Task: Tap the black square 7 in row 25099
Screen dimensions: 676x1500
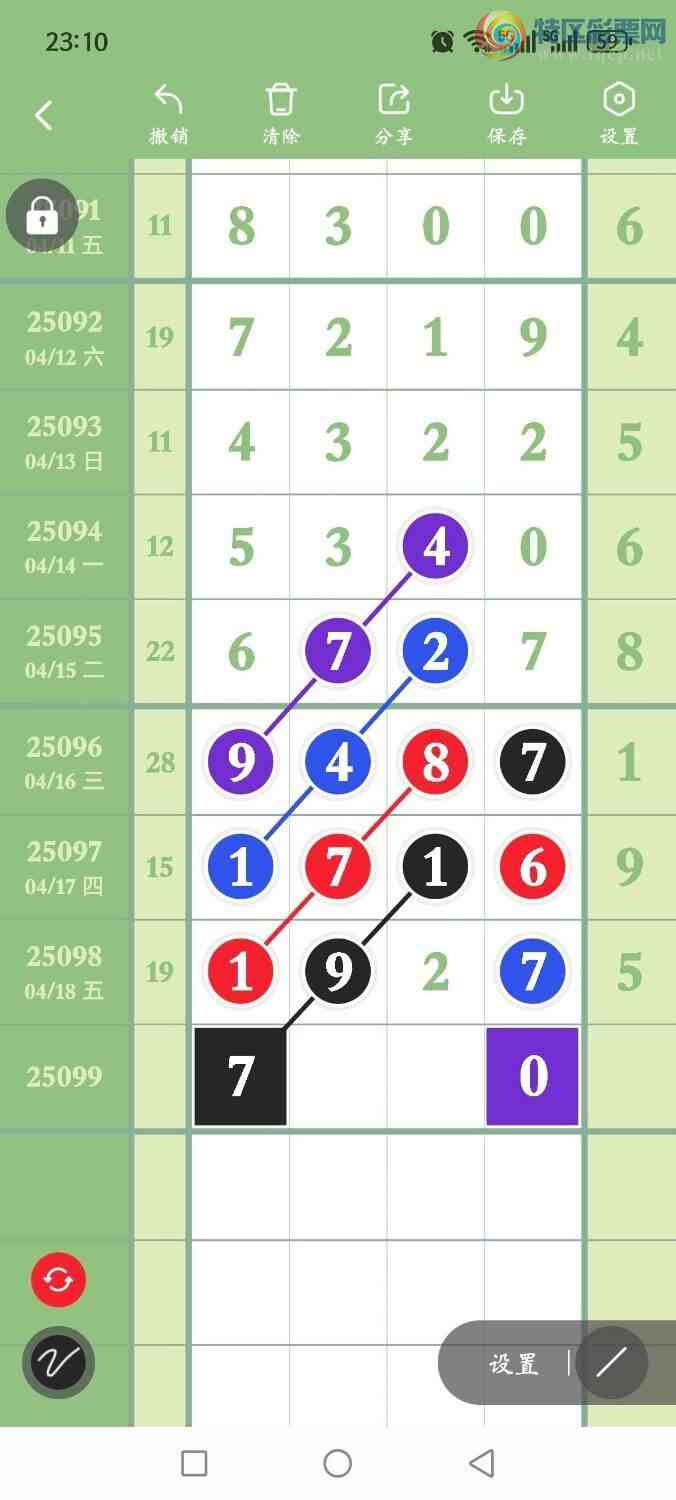Action: click(240, 1077)
